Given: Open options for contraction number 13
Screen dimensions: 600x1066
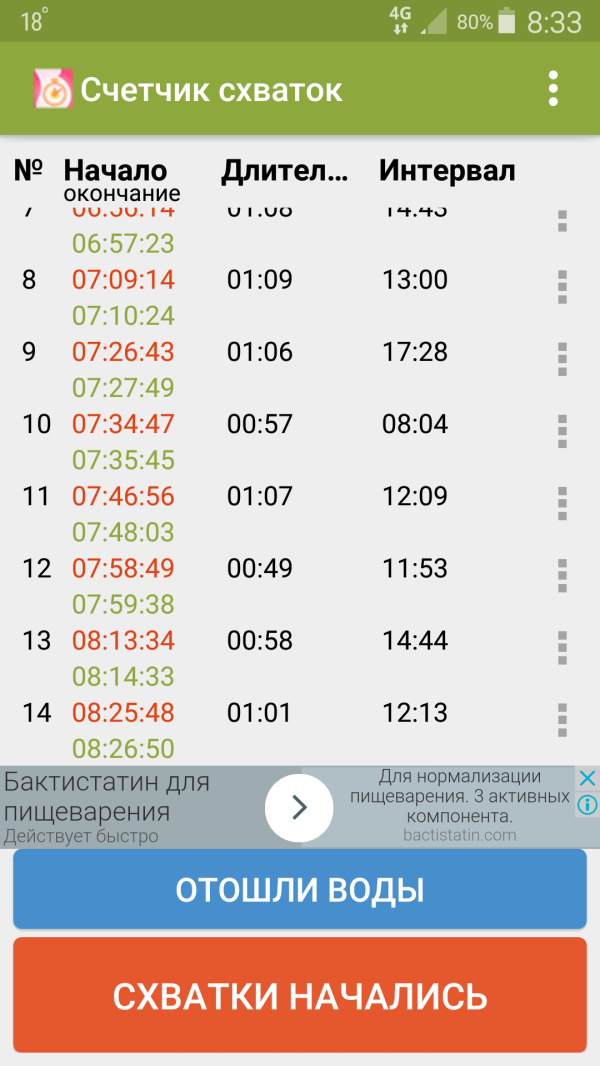Looking at the screenshot, I should pyautogui.click(x=562, y=647).
